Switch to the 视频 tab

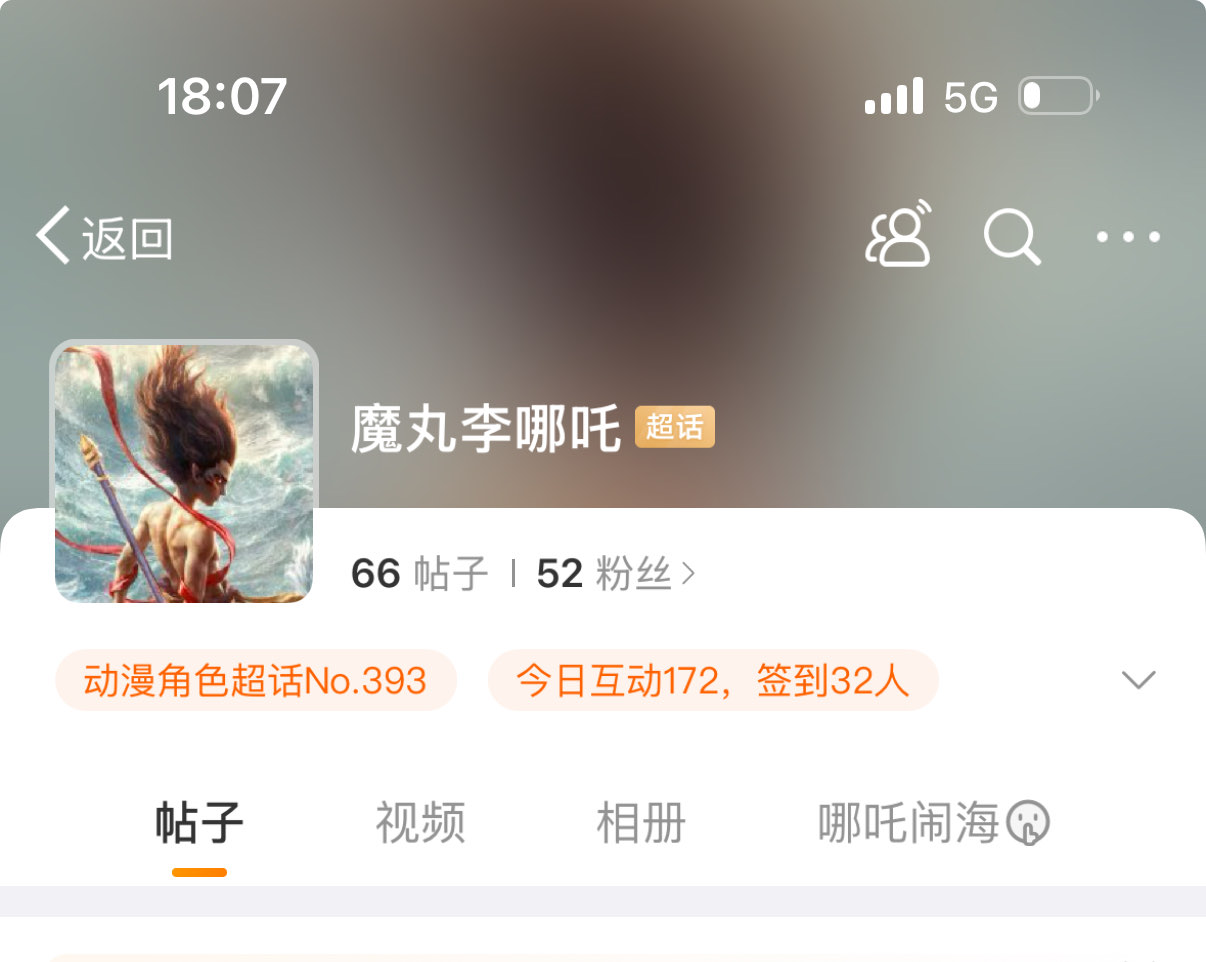[420, 825]
